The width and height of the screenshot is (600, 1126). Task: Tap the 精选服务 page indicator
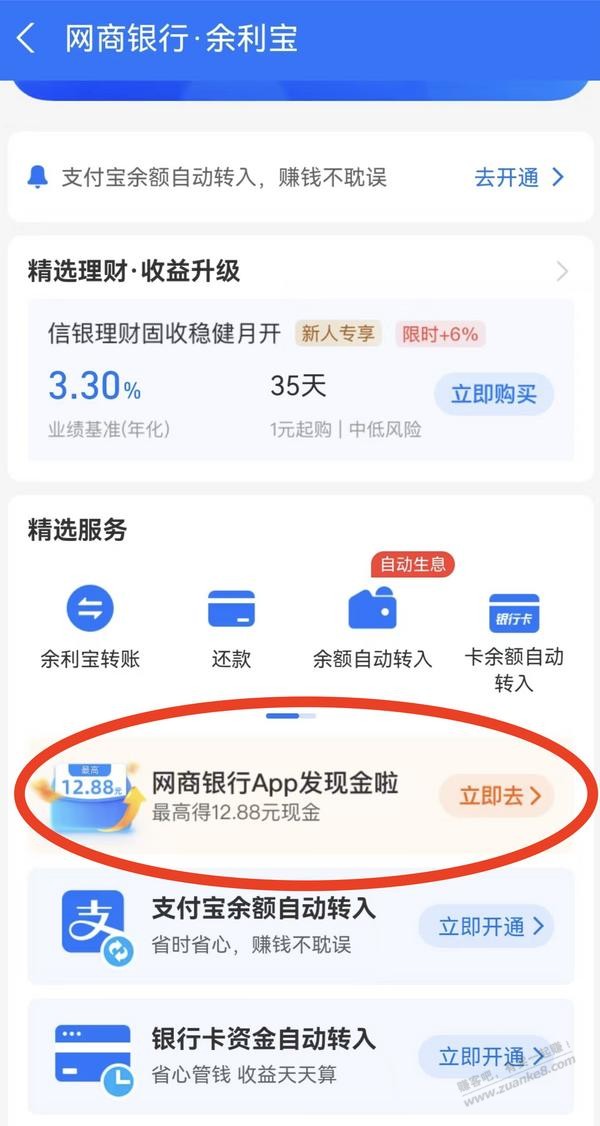291,716
